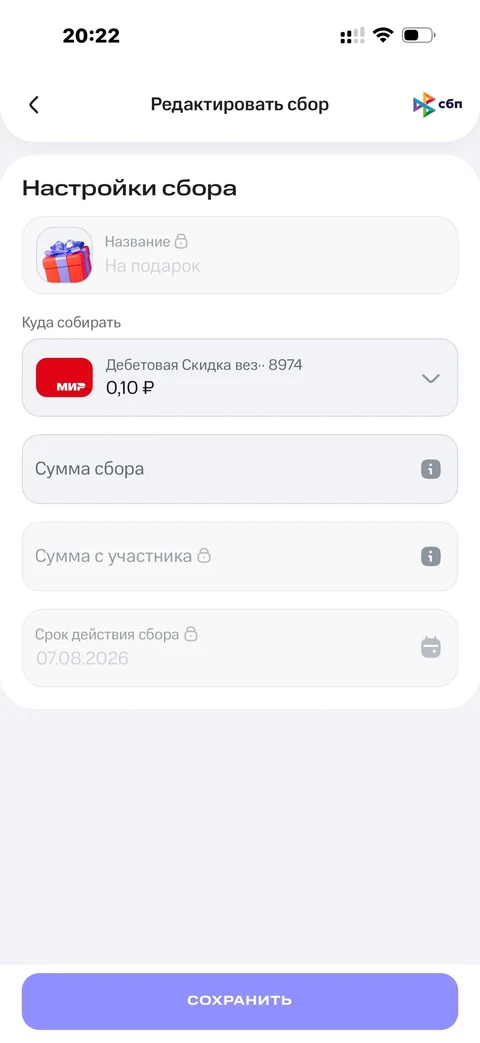Select the Сумма с участника field
The width and height of the screenshot is (480, 1043).
(240, 556)
